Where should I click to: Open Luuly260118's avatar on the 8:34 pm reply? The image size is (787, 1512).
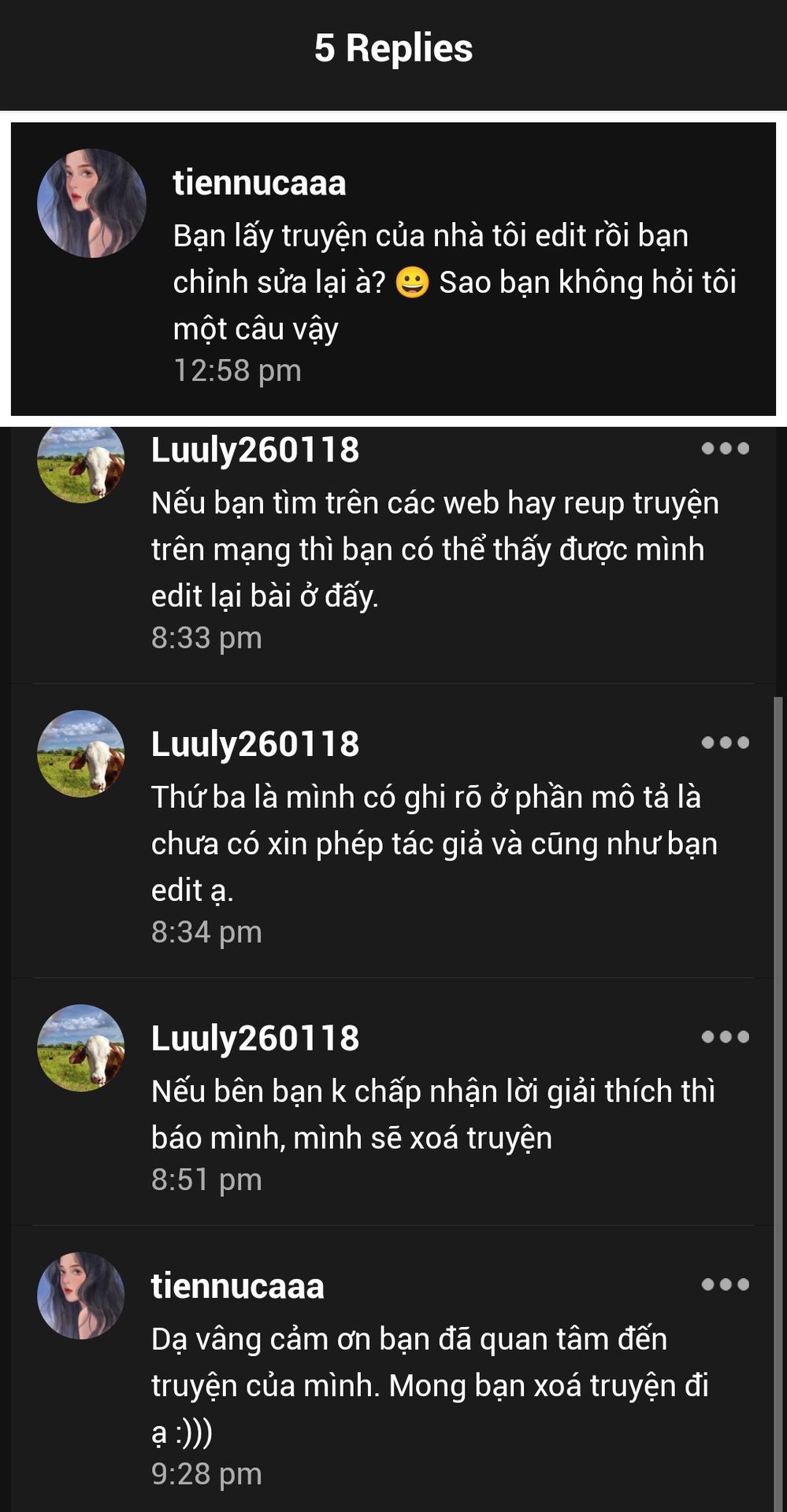tap(81, 754)
